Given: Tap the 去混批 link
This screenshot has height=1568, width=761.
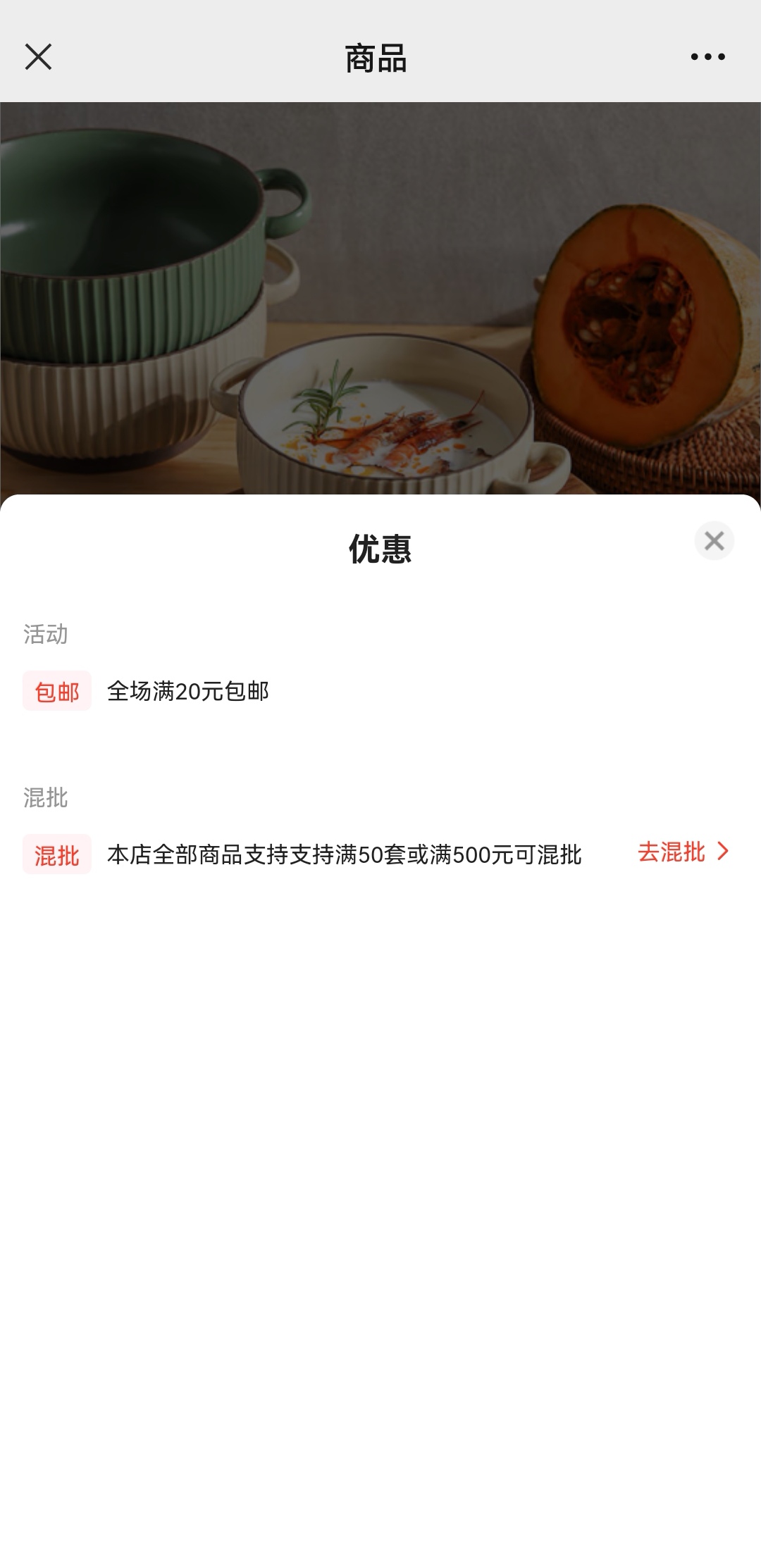Looking at the screenshot, I should tap(681, 852).
